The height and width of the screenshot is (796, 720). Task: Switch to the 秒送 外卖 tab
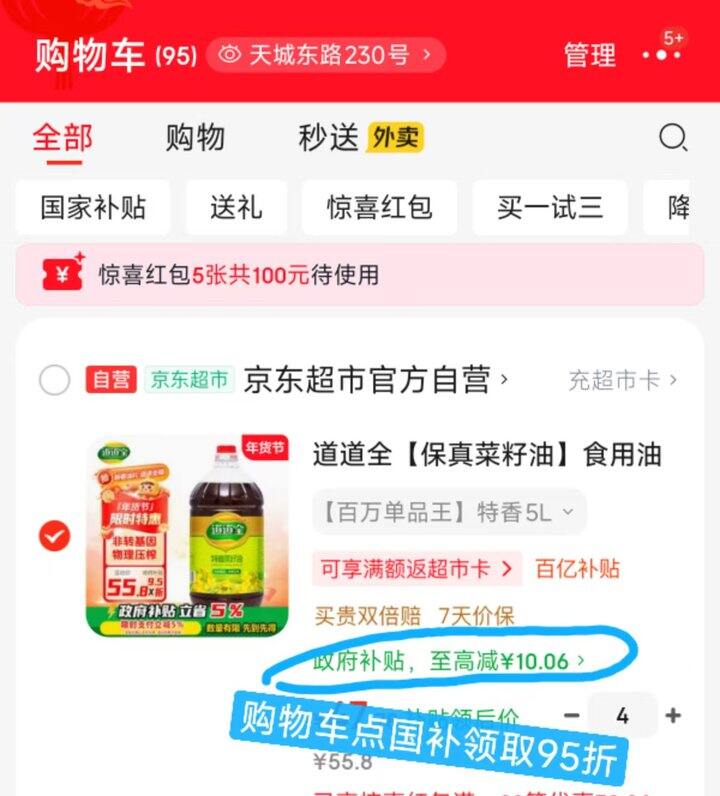pos(360,138)
